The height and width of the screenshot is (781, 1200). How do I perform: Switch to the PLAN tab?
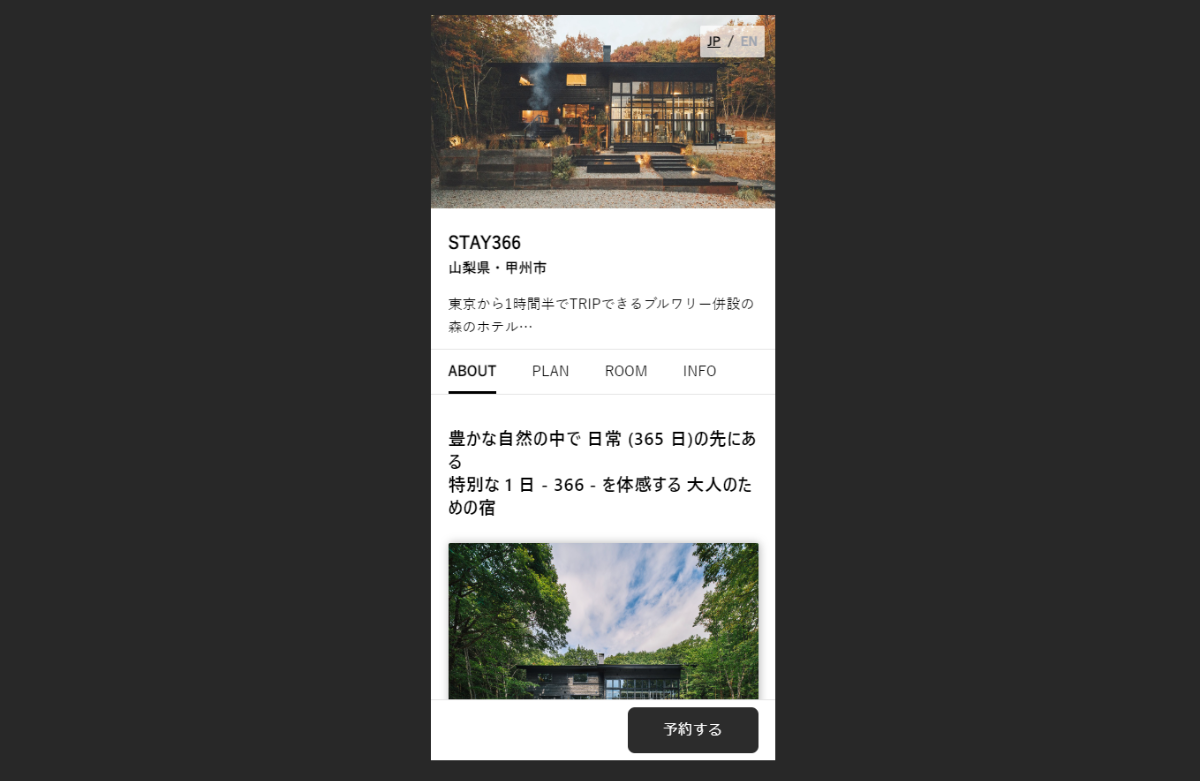click(x=550, y=371)
